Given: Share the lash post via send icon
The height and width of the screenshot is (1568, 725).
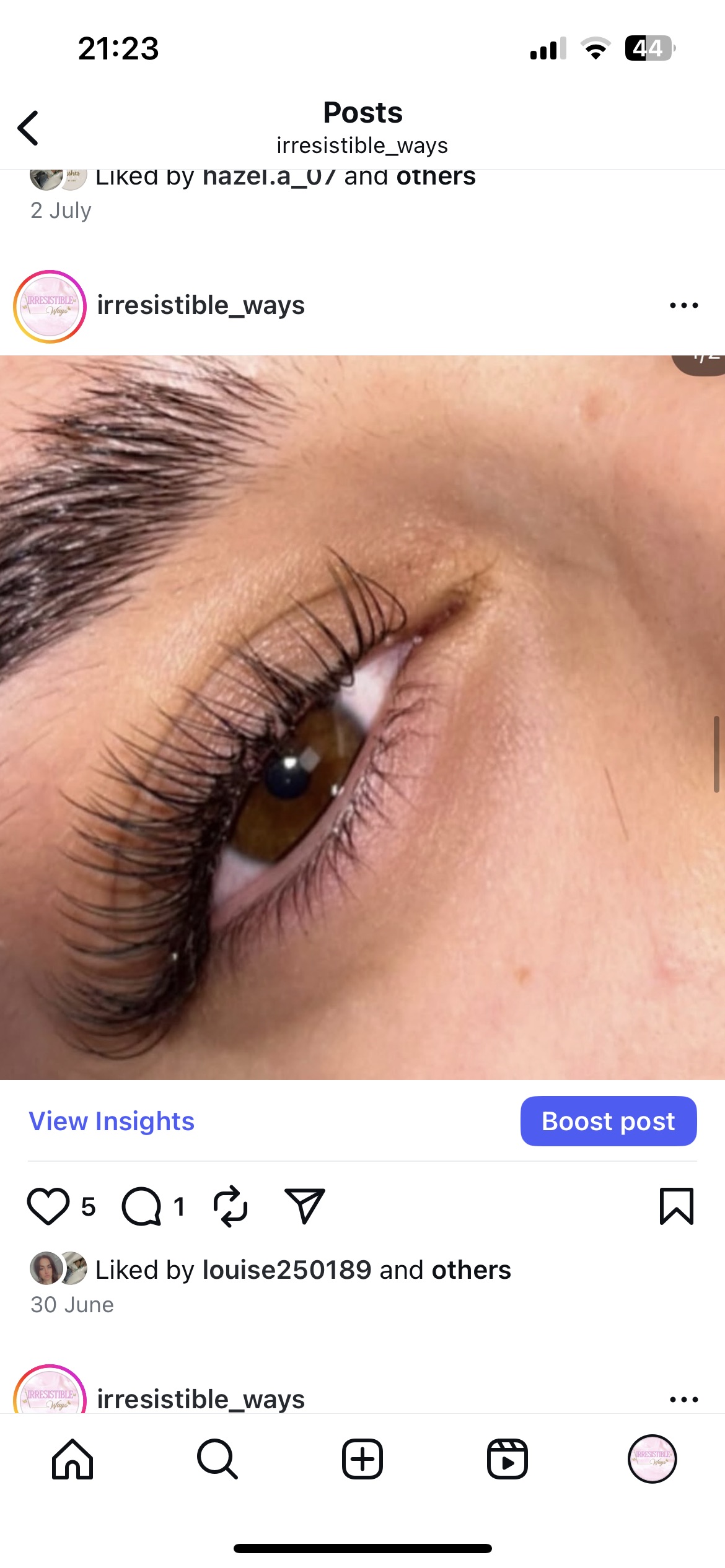Looking at the screenshot, I should pos(304,1206).
